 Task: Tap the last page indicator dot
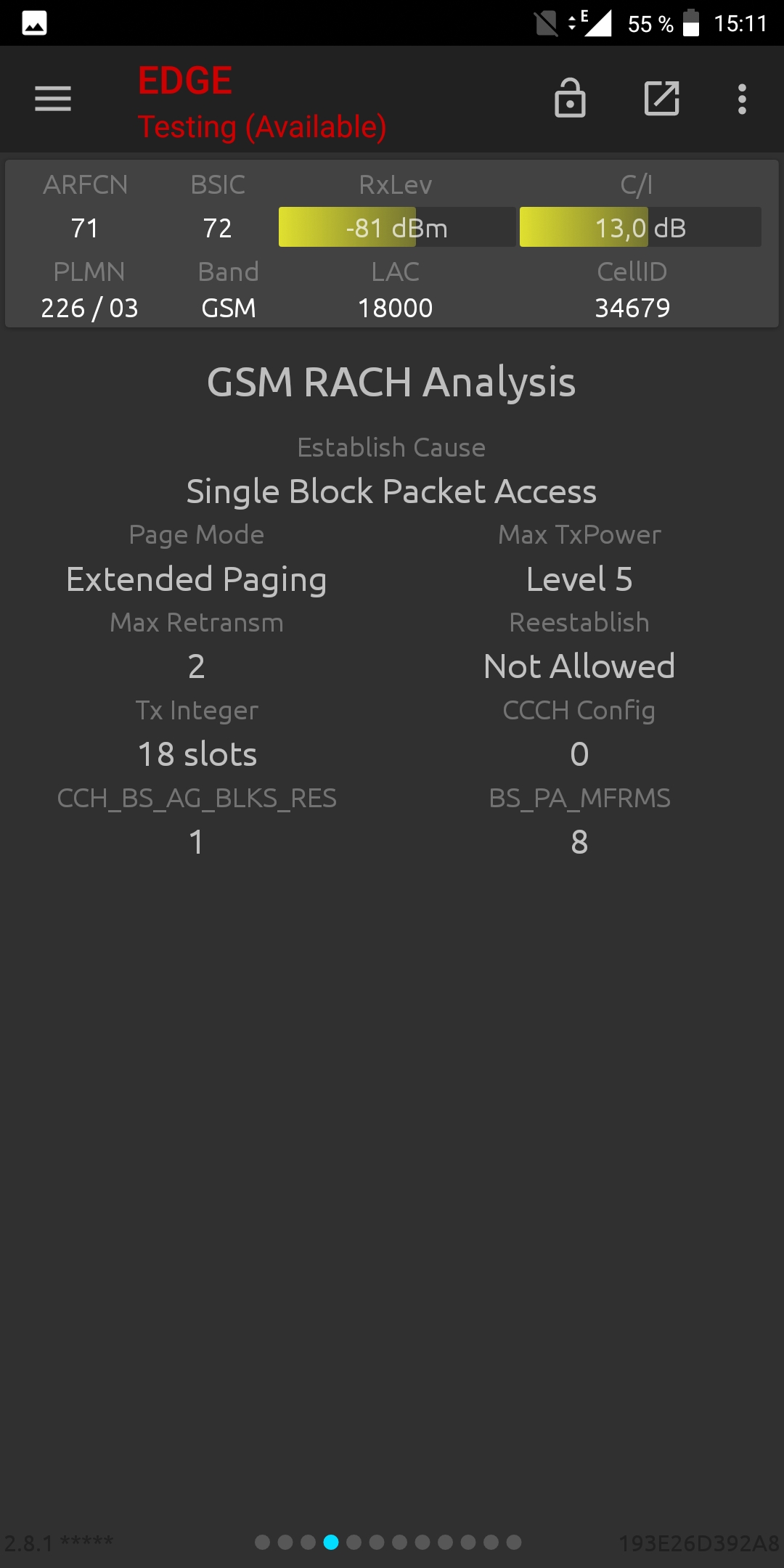coord(514,1542)
